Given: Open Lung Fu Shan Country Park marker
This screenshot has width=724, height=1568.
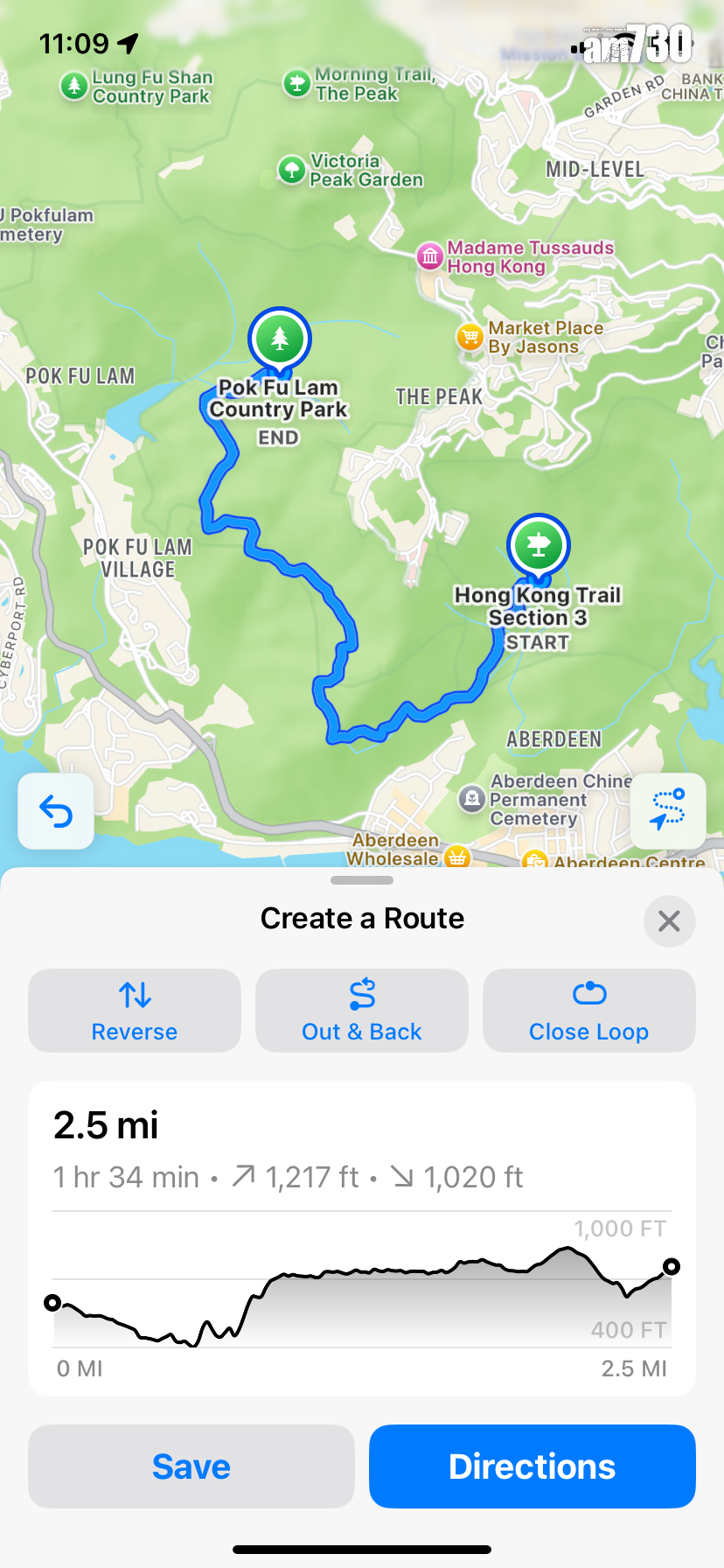Looking at the screenshot, I should (73, 86).
